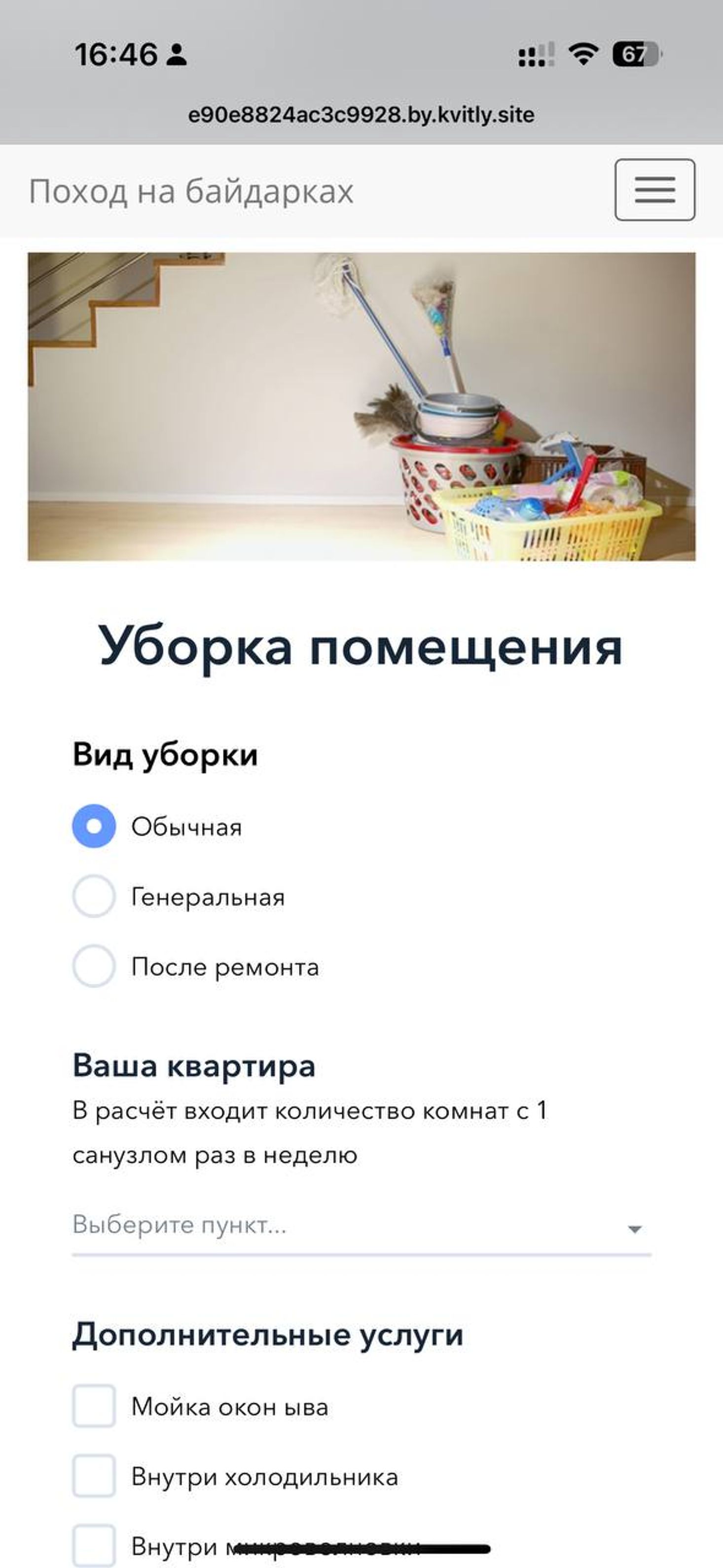Select После ремонта cleaning option
The height and width of the screenshot is (1568, 723).
click(x=94, y=966)
